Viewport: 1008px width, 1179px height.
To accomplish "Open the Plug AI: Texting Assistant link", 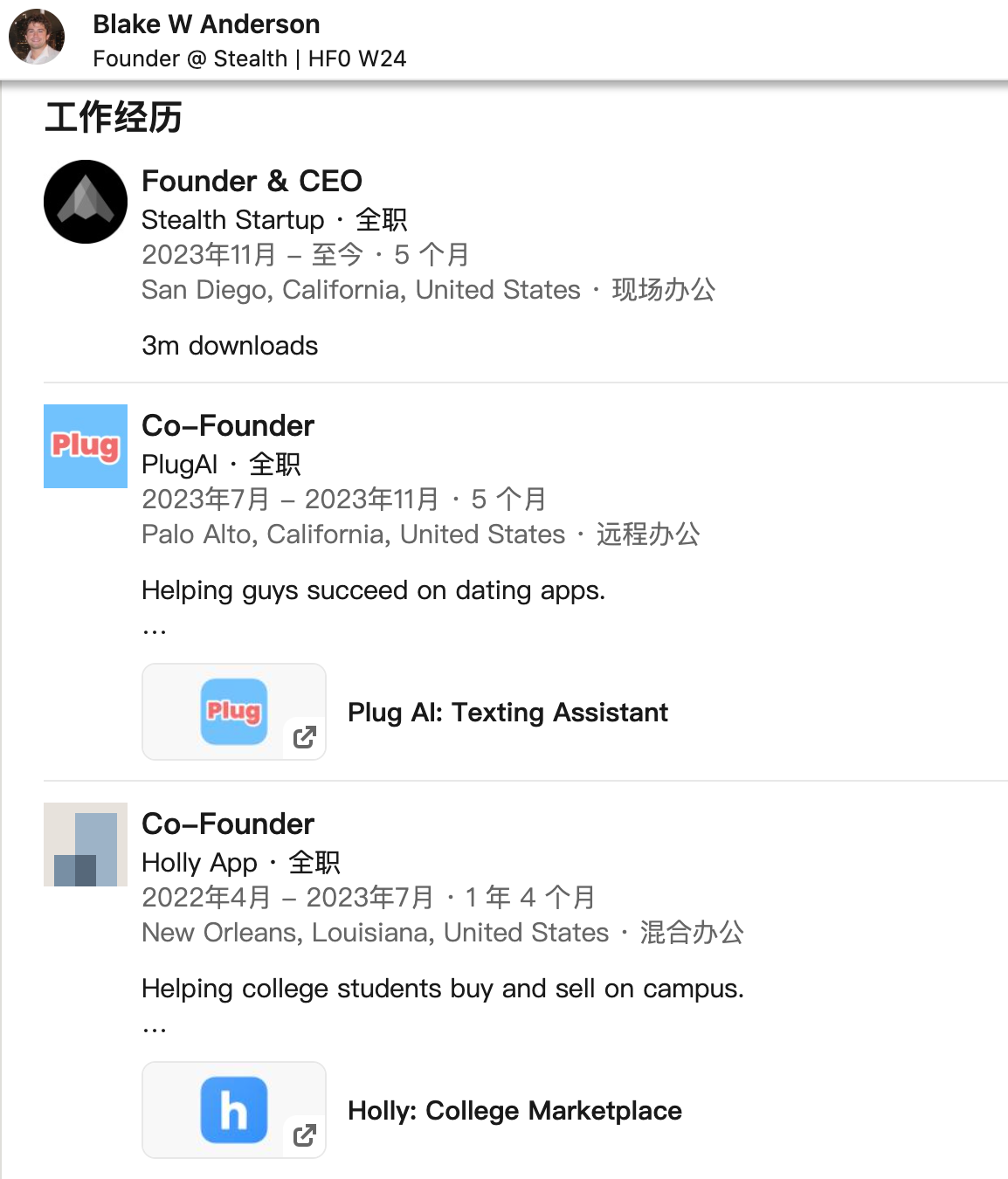I will coord(507,712).
